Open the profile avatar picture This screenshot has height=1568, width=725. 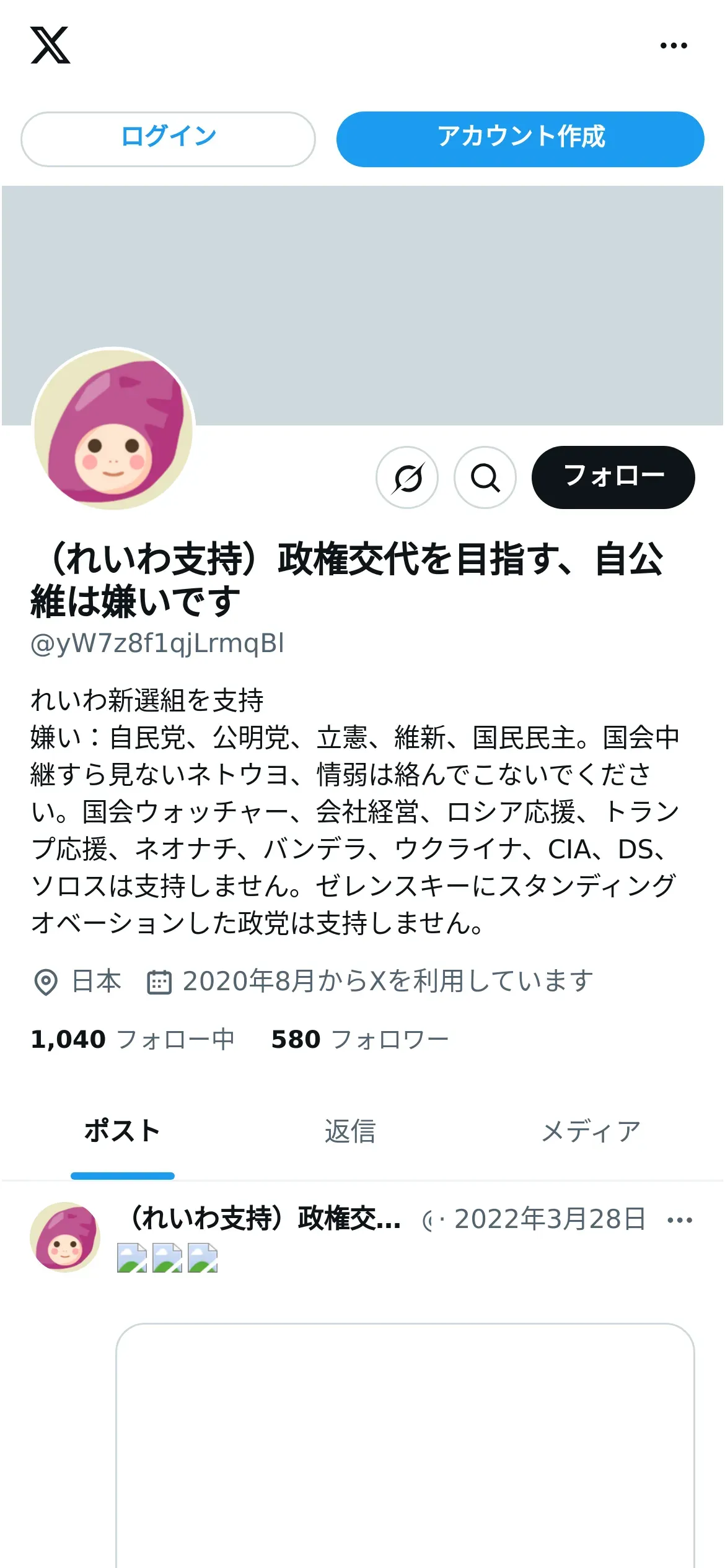coord(113,429)
